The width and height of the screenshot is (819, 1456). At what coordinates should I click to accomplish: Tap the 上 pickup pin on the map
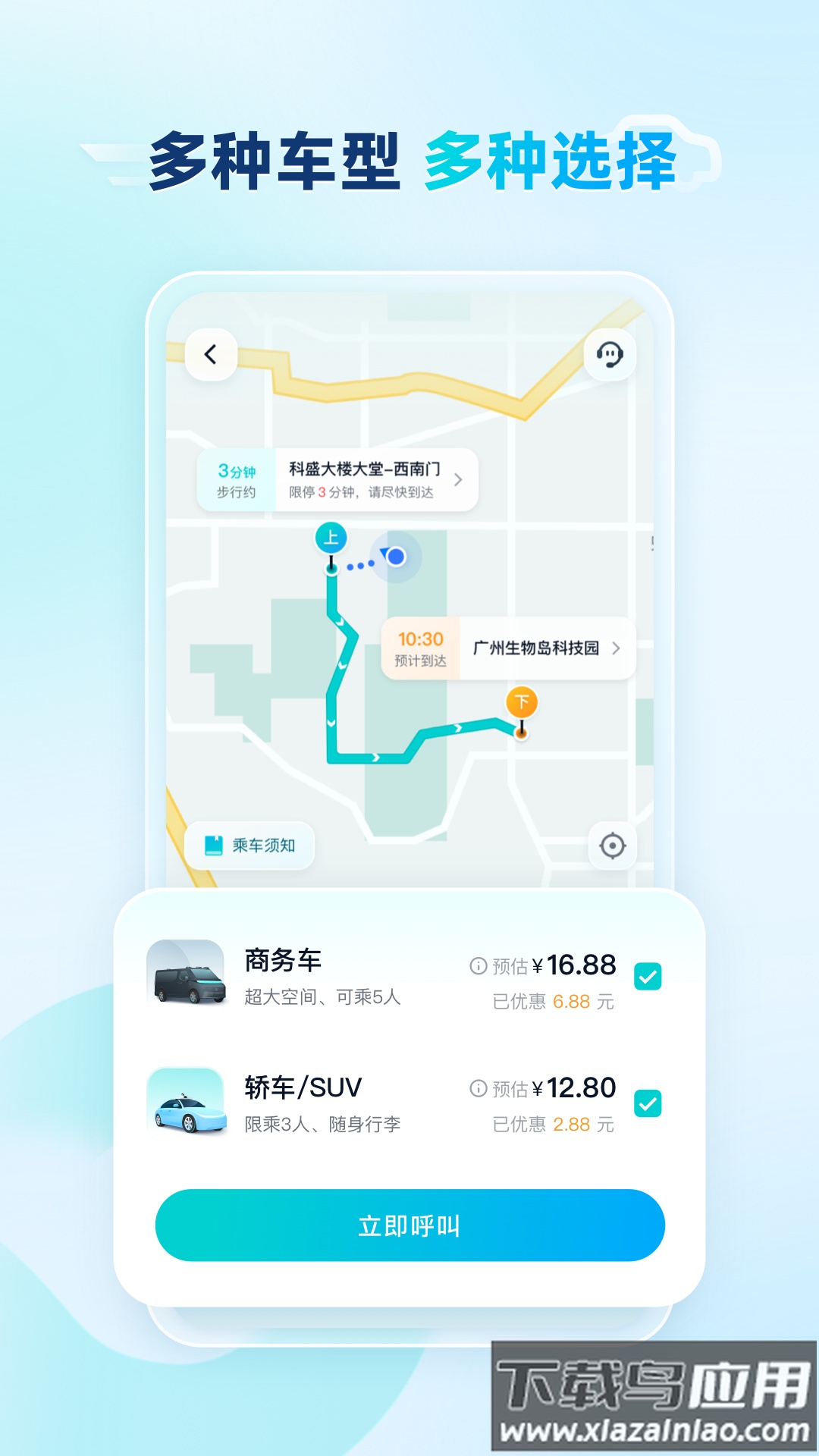point(331,538)
